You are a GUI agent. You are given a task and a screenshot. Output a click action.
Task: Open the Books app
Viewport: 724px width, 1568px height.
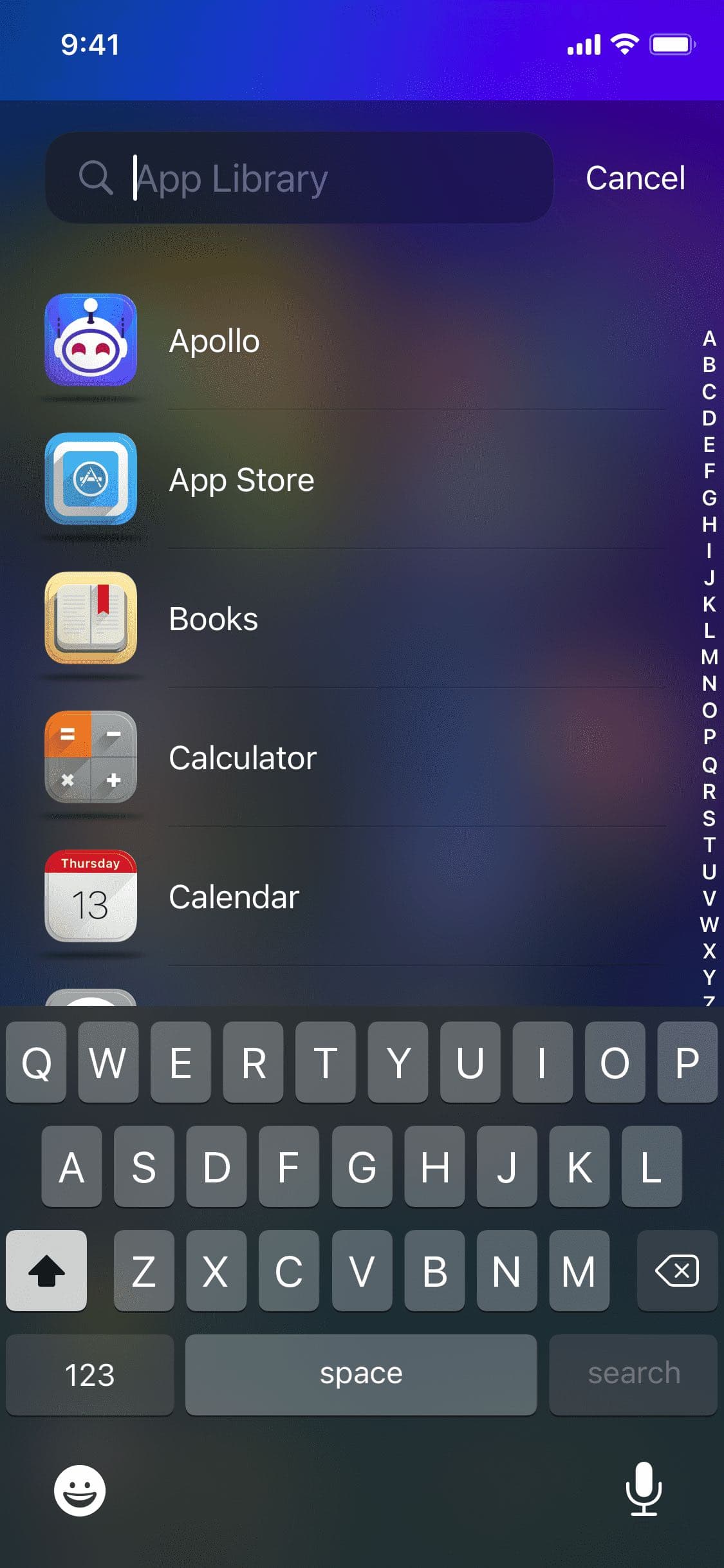pos(213,619)
